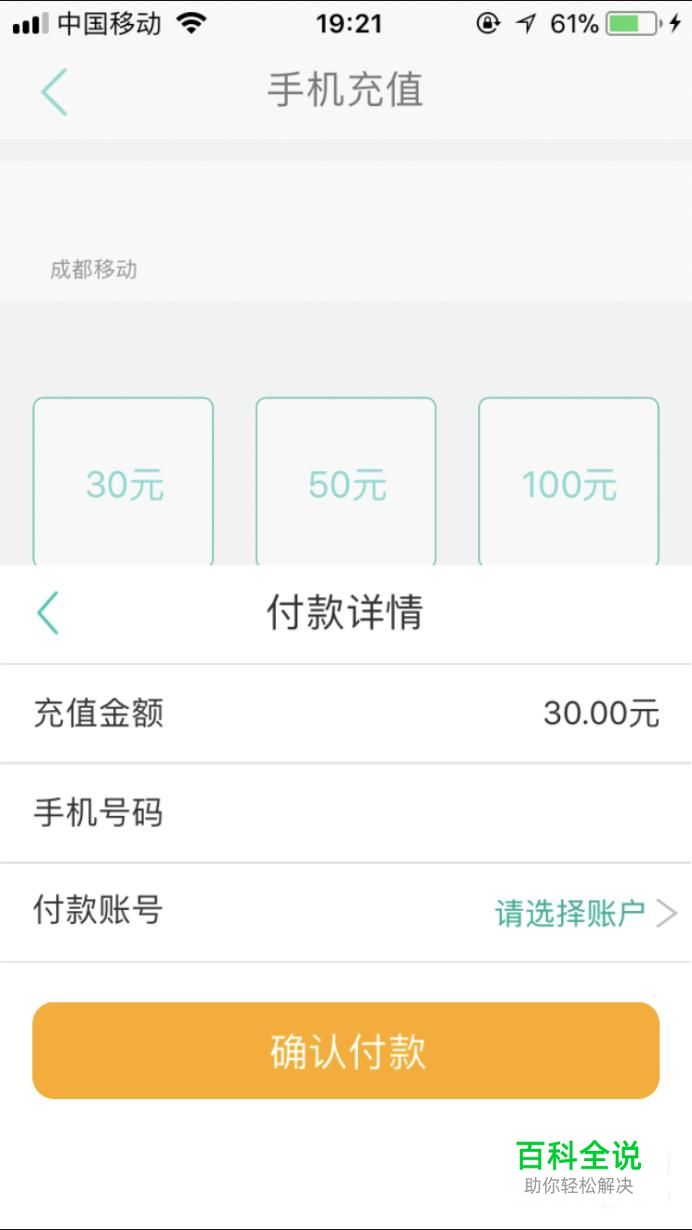The width and height of the screenshot is (692, 1230).
Task: Choose the 50元 recharge option
Action: click(x=346, y=482)
